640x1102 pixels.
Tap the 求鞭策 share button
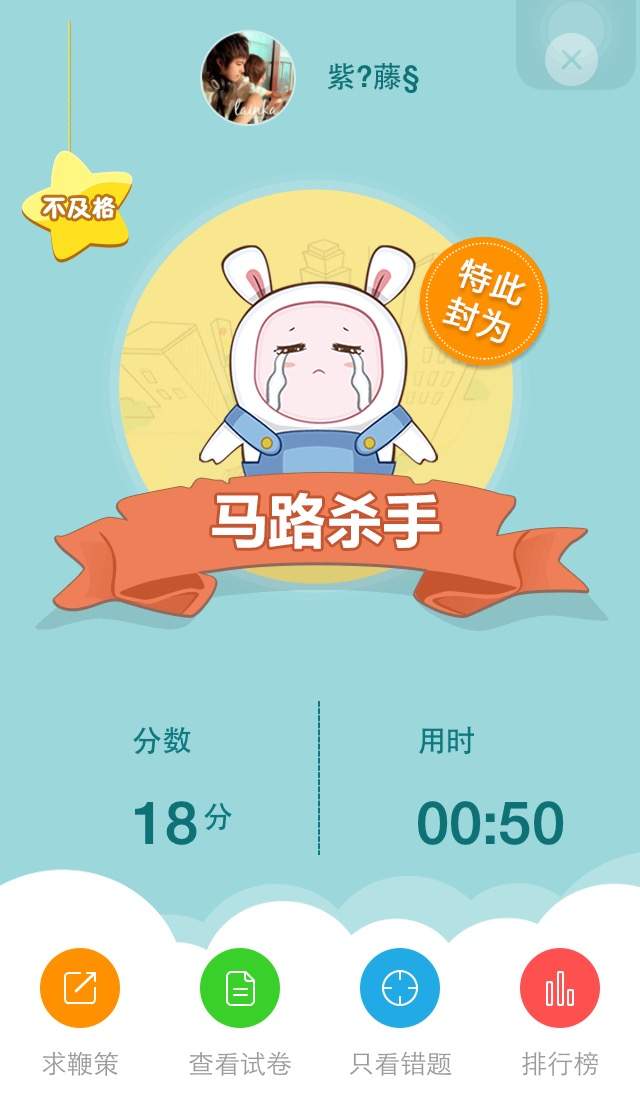coord(80,988)
